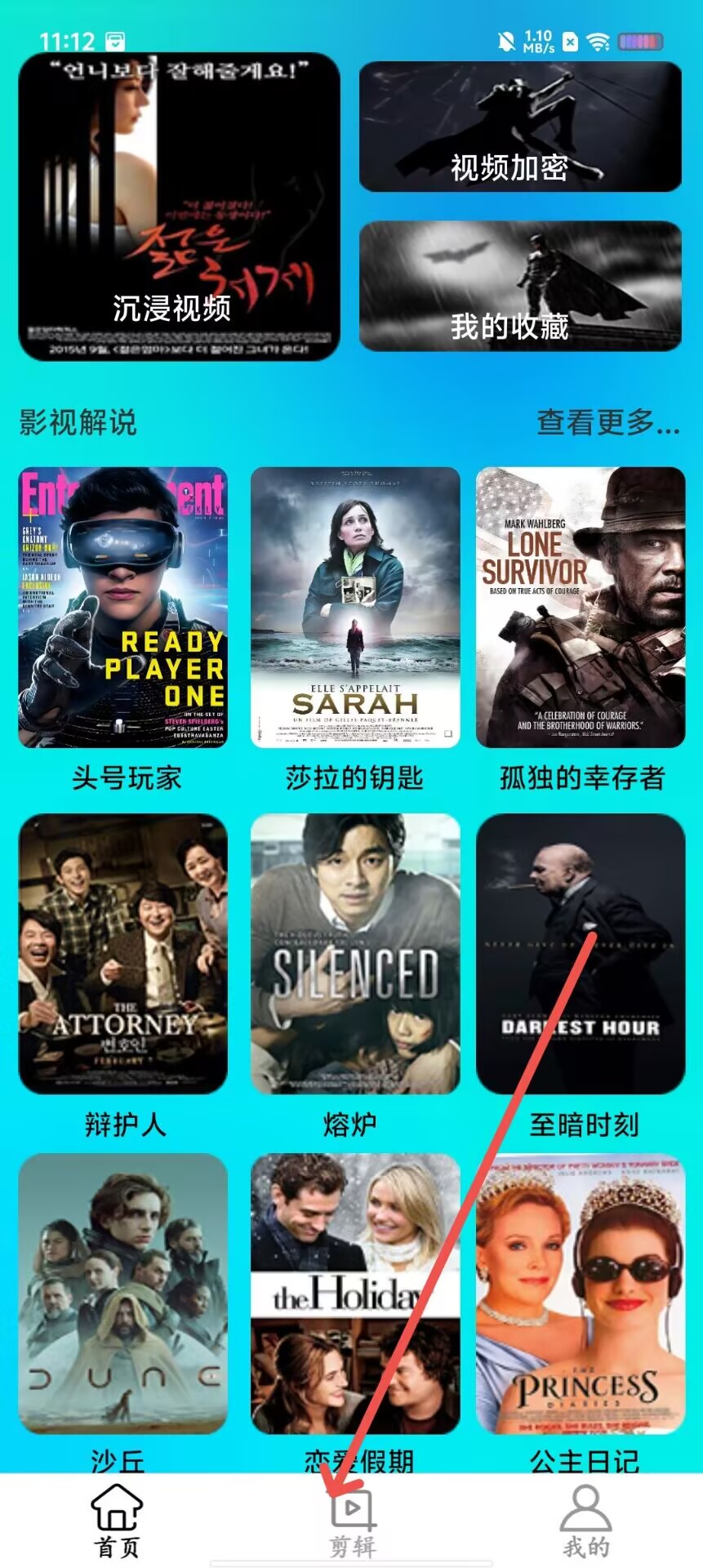Screen dimensions: 703x1568
Task: Switch to the 我的 profile tab
Action: pyautogui.click(x=585, y=1521)
